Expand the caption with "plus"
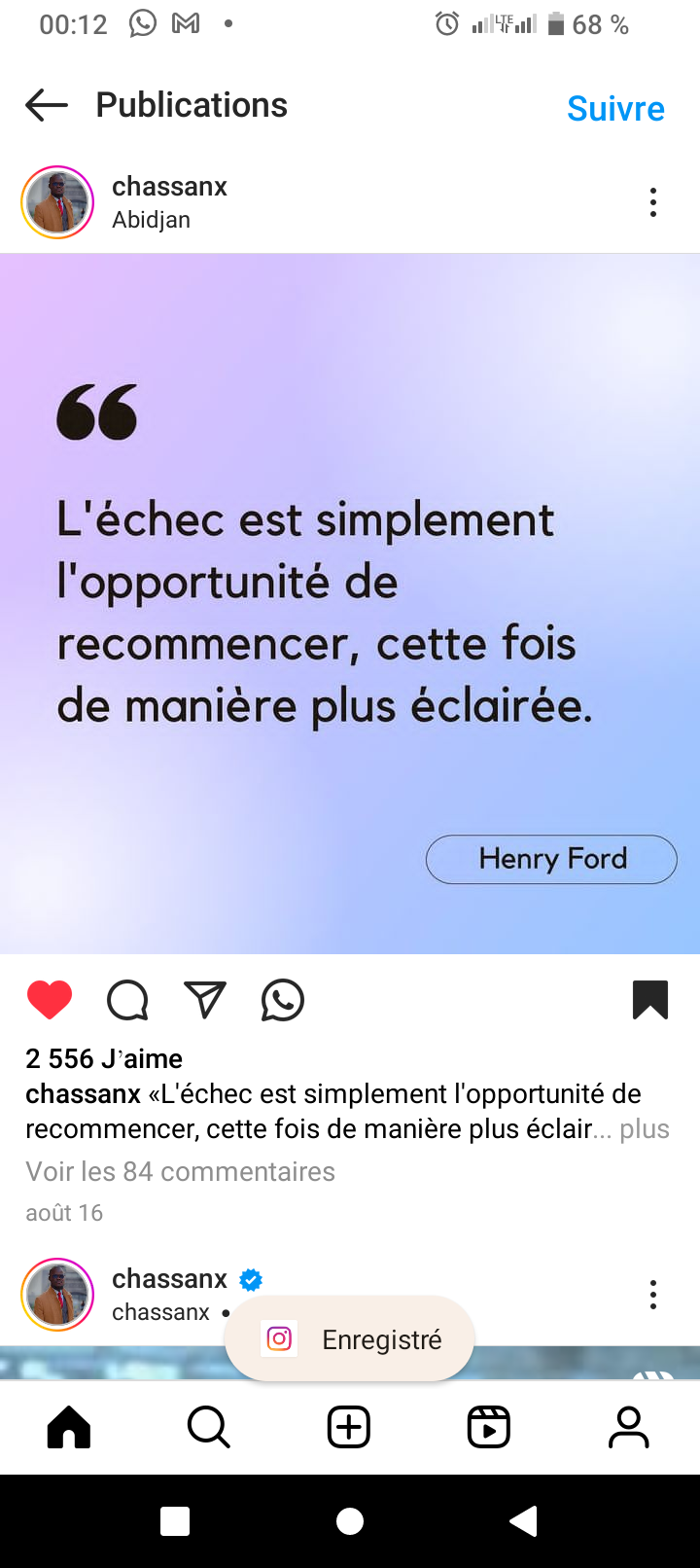700x1568 pixels. [x=645, y=1129]
